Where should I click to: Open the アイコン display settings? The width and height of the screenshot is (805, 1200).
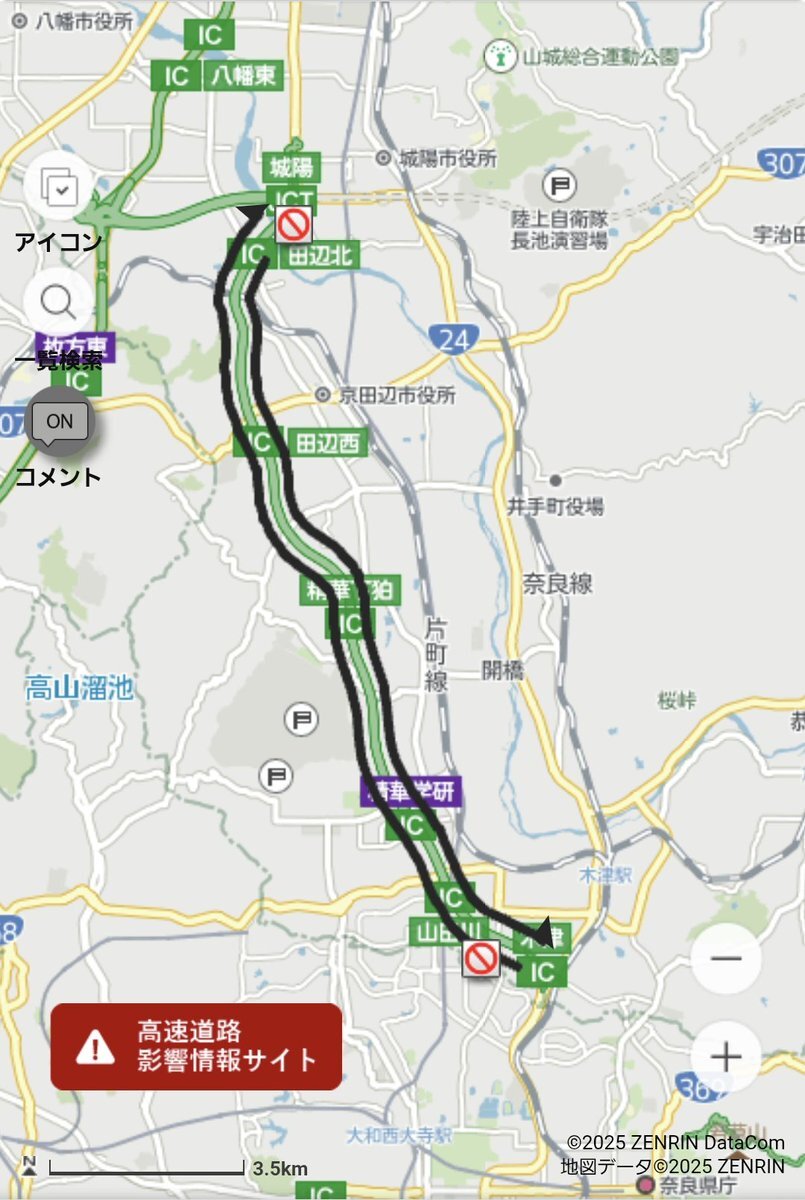tap(58, 187)
